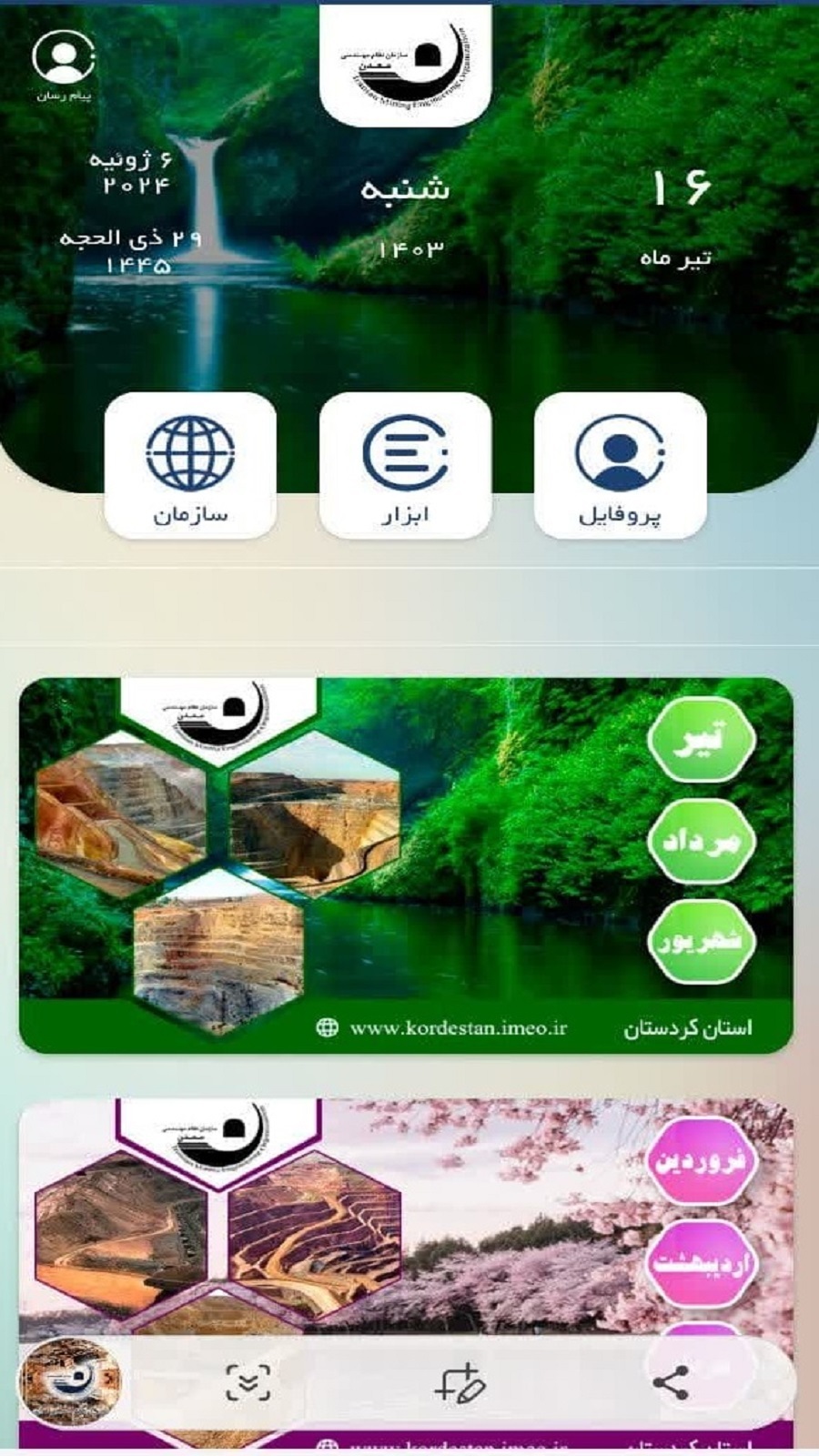Open the پروفایل profile tile

coord(620,466)
